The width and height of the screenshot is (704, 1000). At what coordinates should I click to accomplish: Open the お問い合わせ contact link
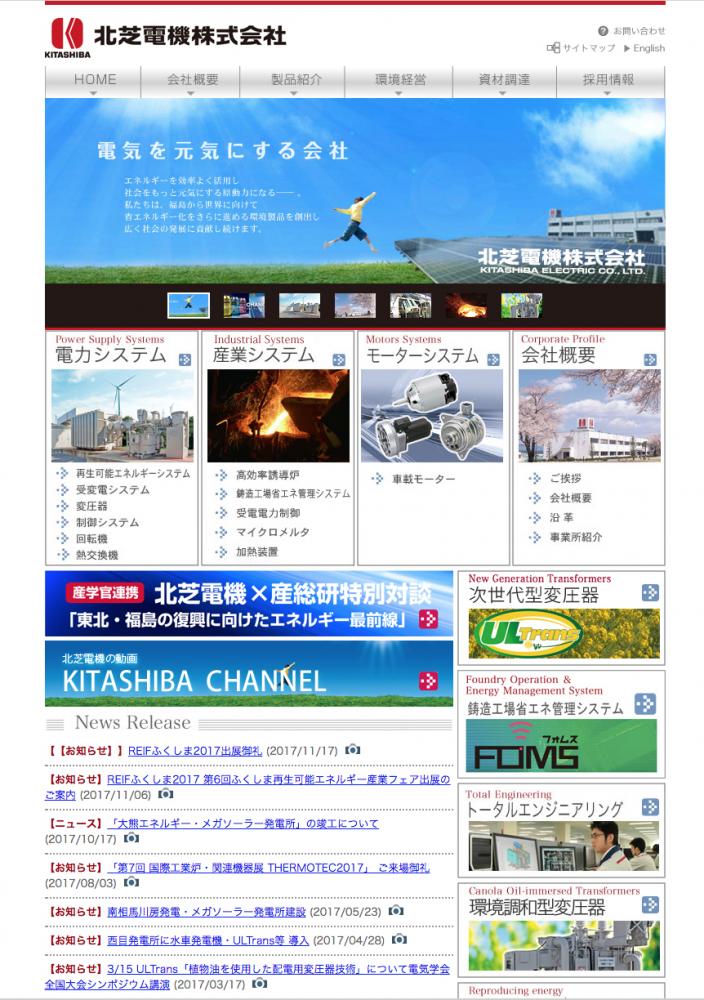[638, 31]
